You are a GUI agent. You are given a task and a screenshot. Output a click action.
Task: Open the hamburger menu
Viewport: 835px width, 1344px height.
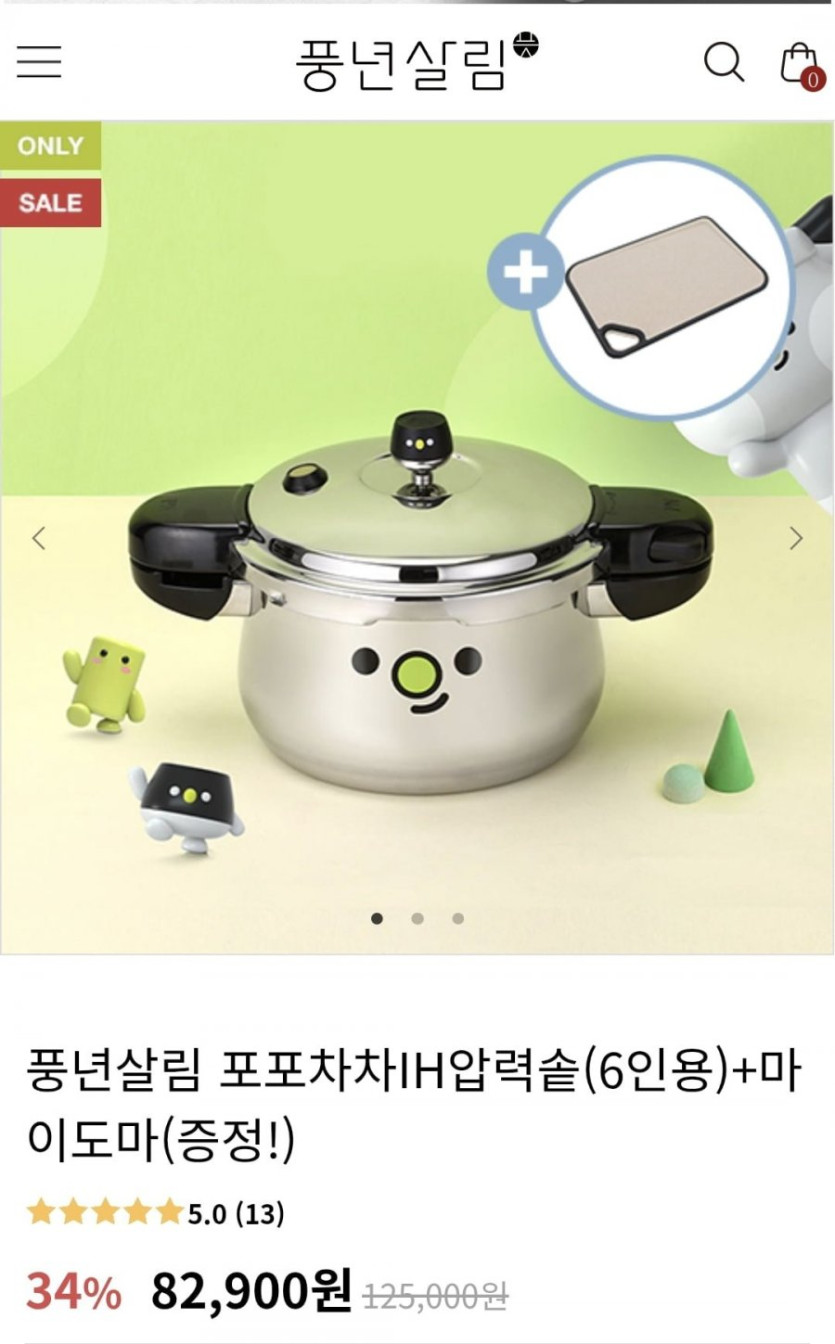pyautogui.click(x=39, y=62)
